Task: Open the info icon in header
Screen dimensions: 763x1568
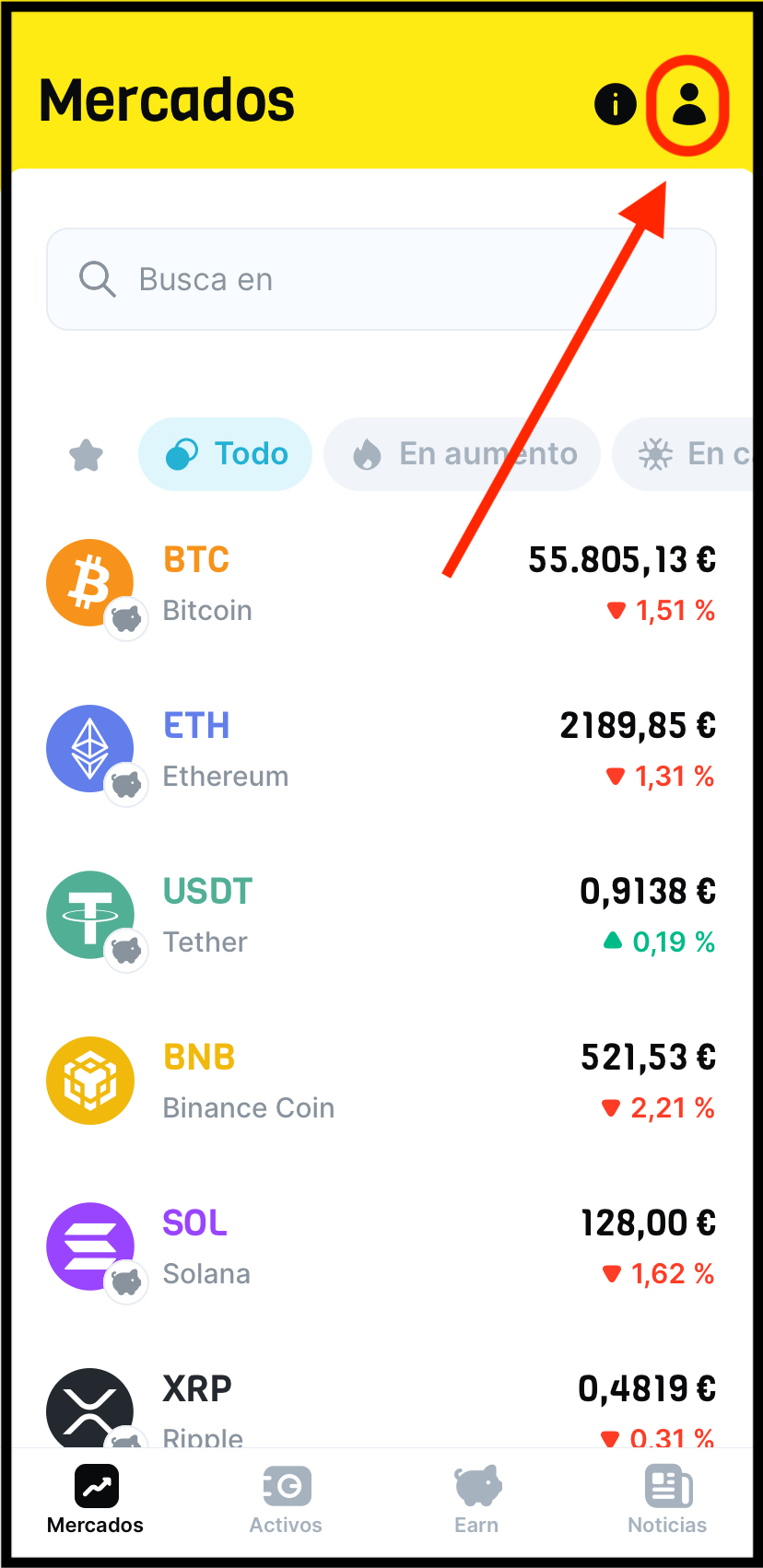Action: tap(616, 103)
